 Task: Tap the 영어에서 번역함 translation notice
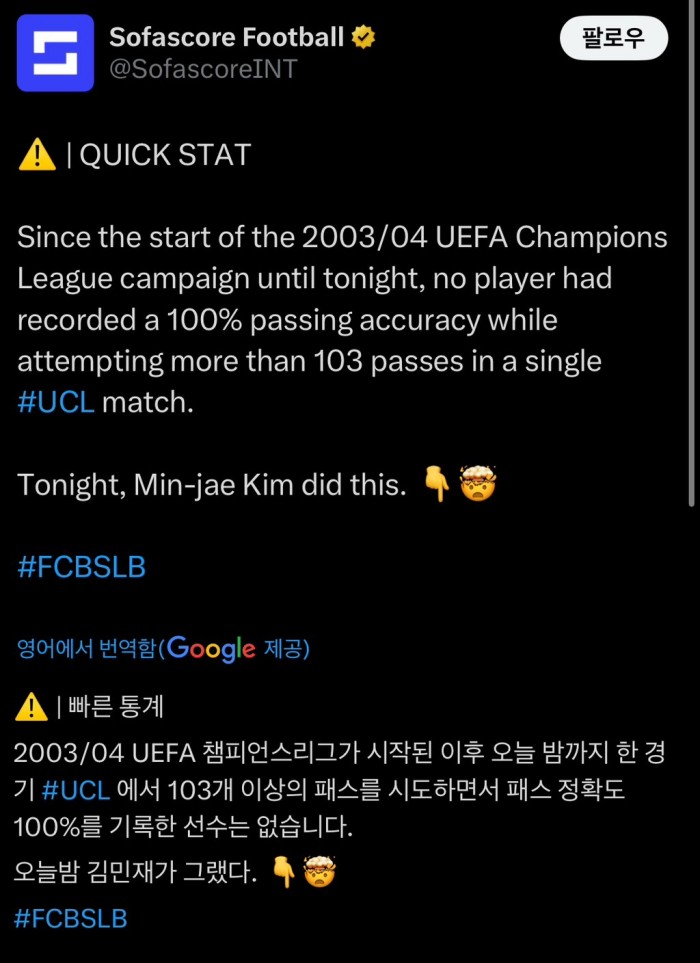[86, 649]
